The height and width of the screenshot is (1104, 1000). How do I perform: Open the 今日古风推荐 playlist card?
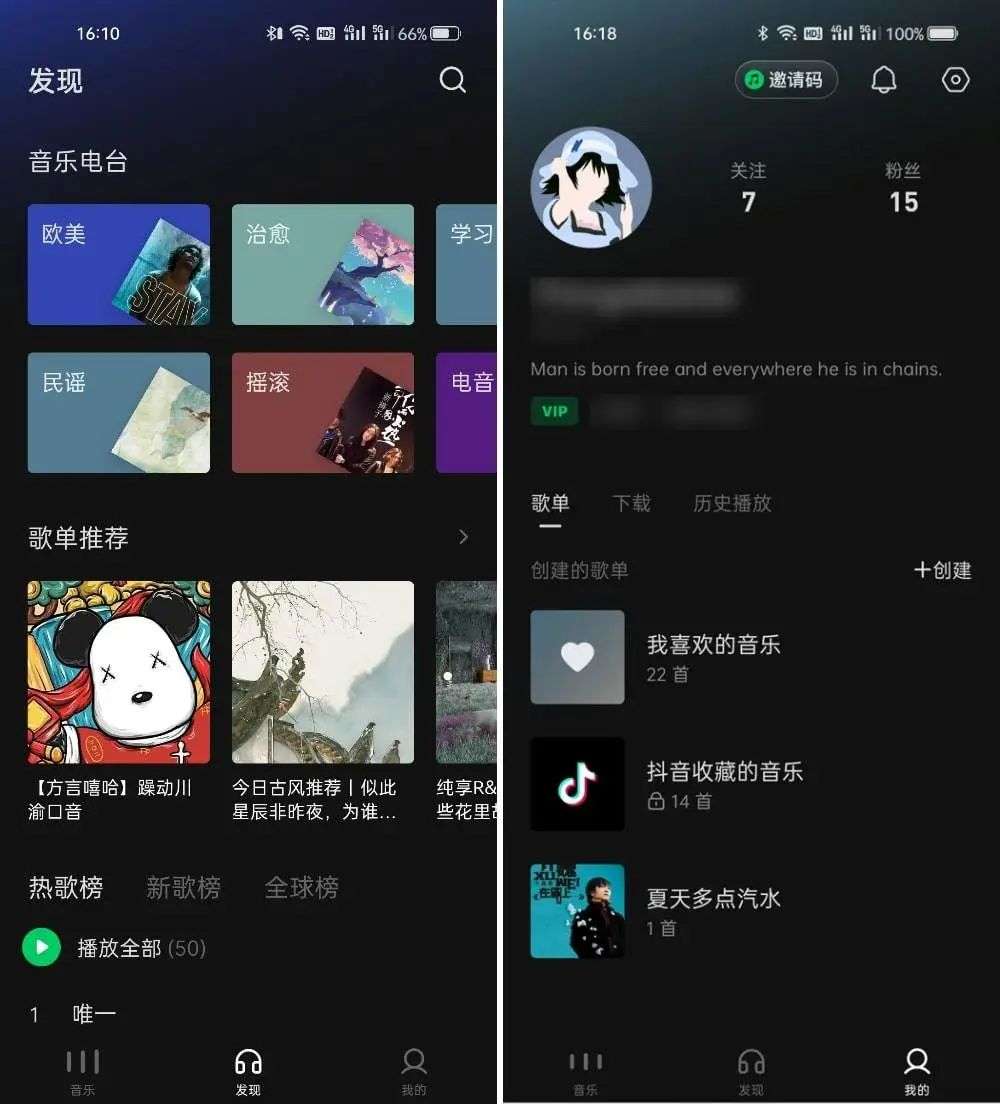[x=323, y=672]
